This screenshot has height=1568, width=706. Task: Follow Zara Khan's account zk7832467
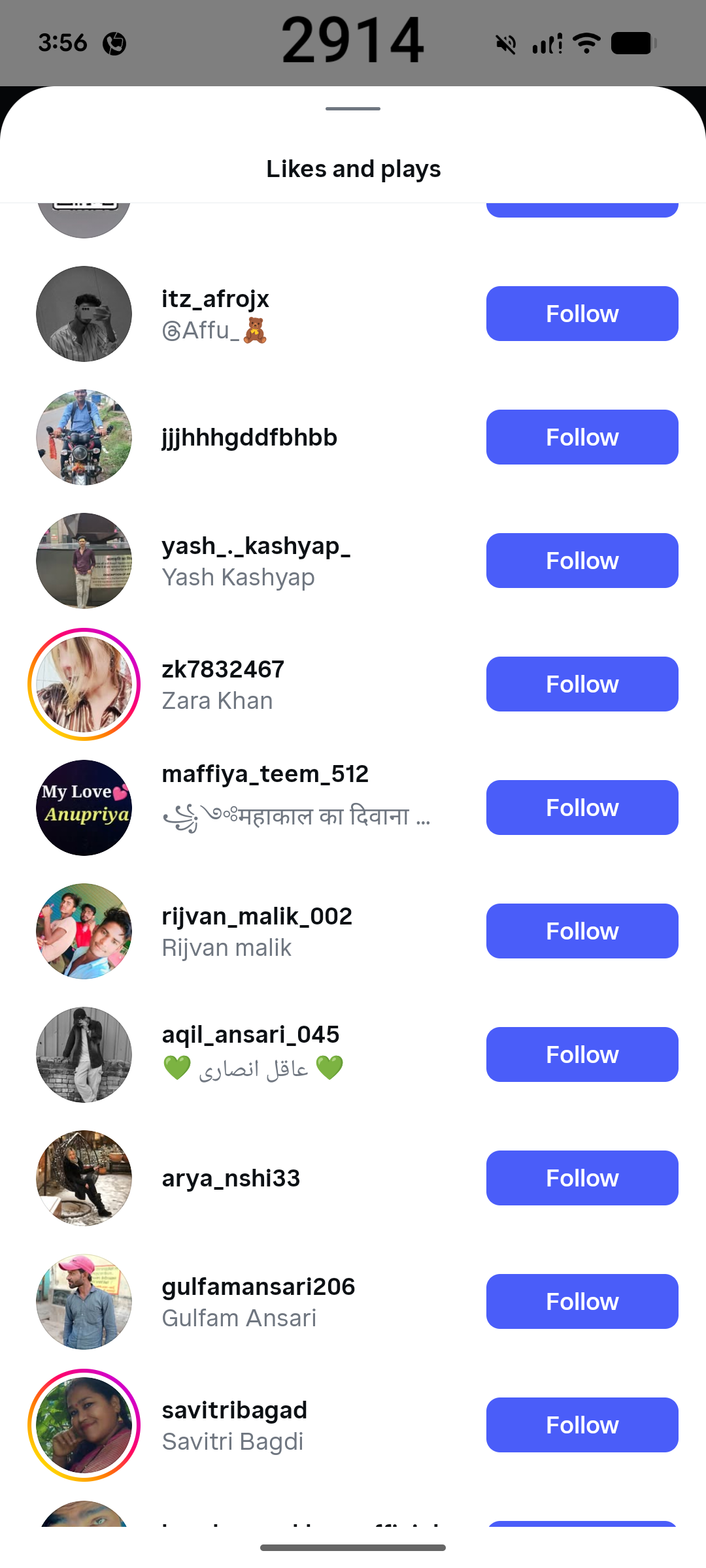coord(582,684)
